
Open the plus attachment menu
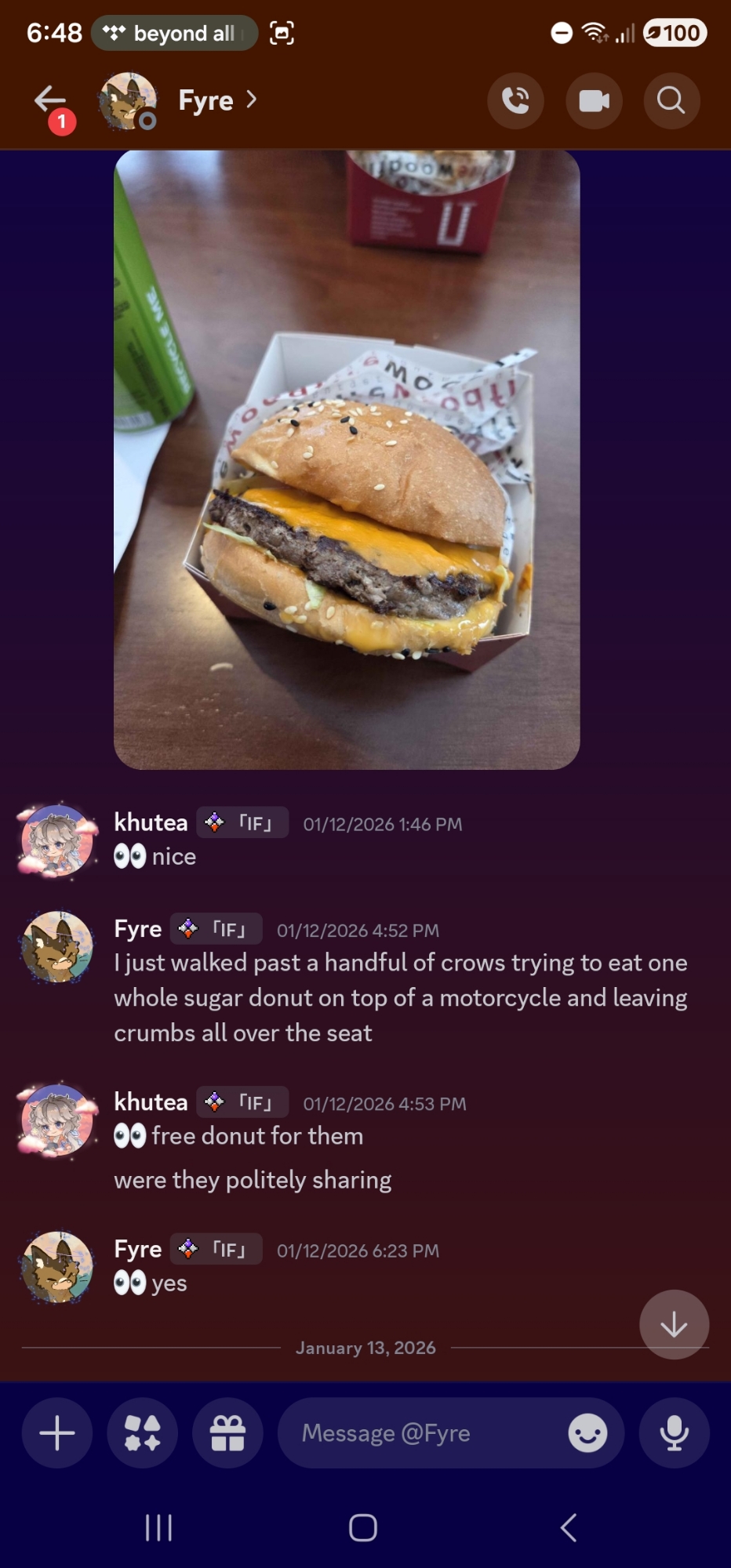[57, 1433]
